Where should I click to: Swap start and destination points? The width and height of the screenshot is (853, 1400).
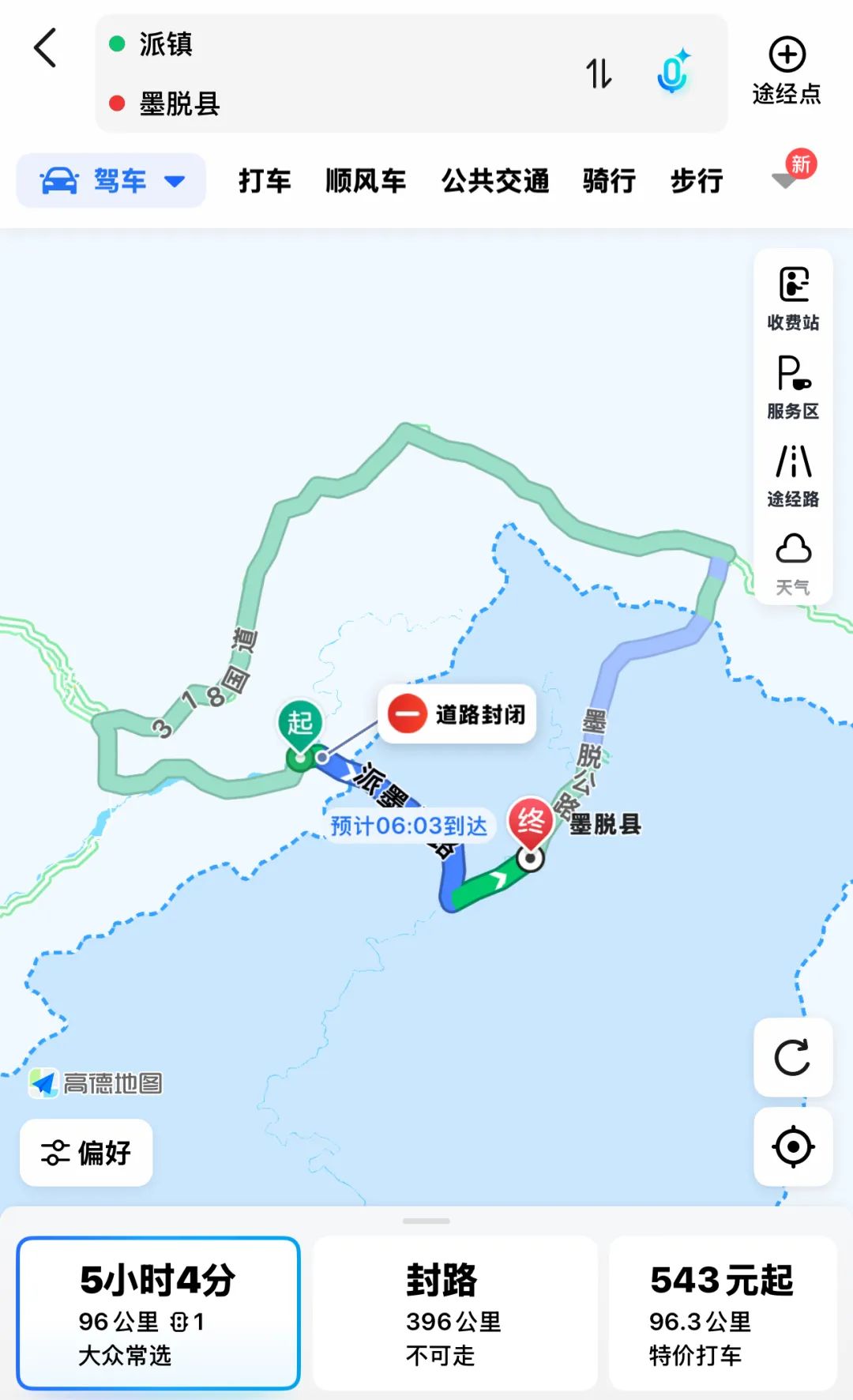click(599, 73)
